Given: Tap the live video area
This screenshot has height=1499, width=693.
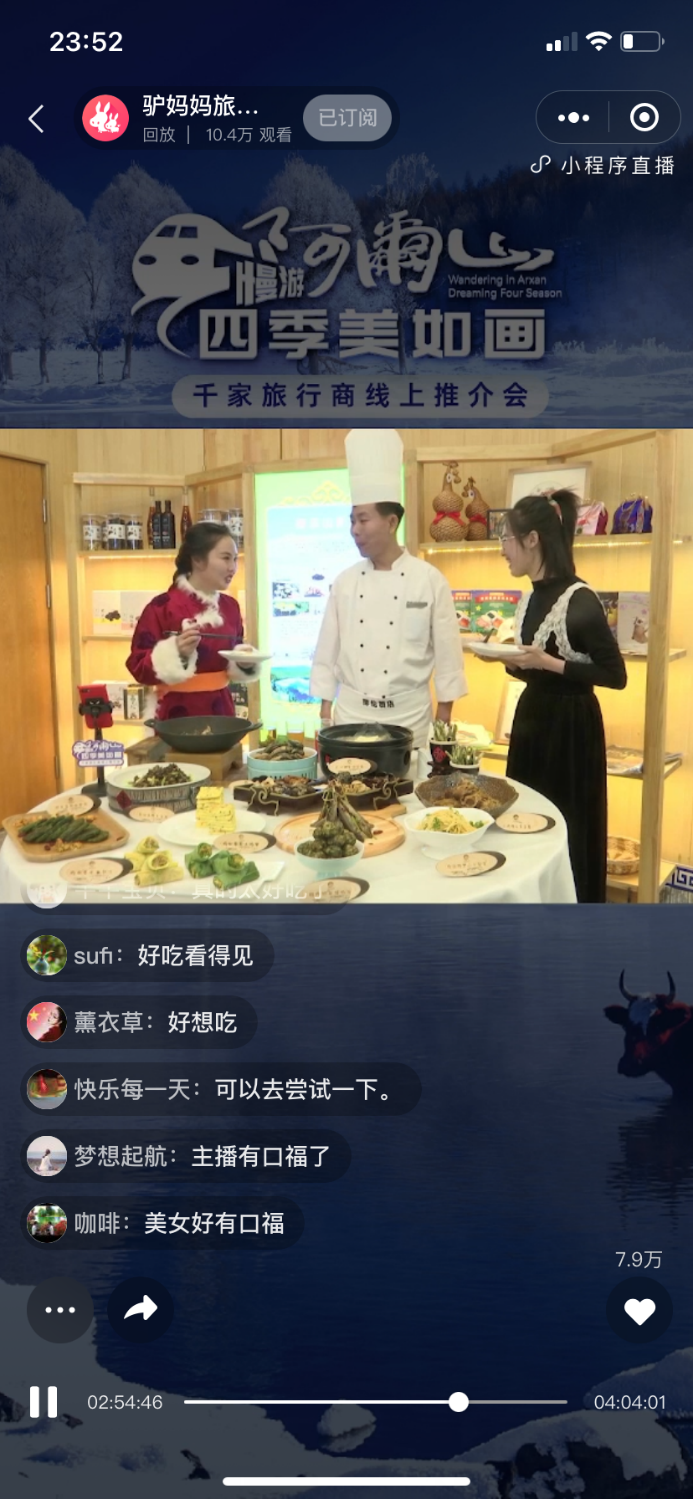Looking at the screenshot, I should pos(346,665).
